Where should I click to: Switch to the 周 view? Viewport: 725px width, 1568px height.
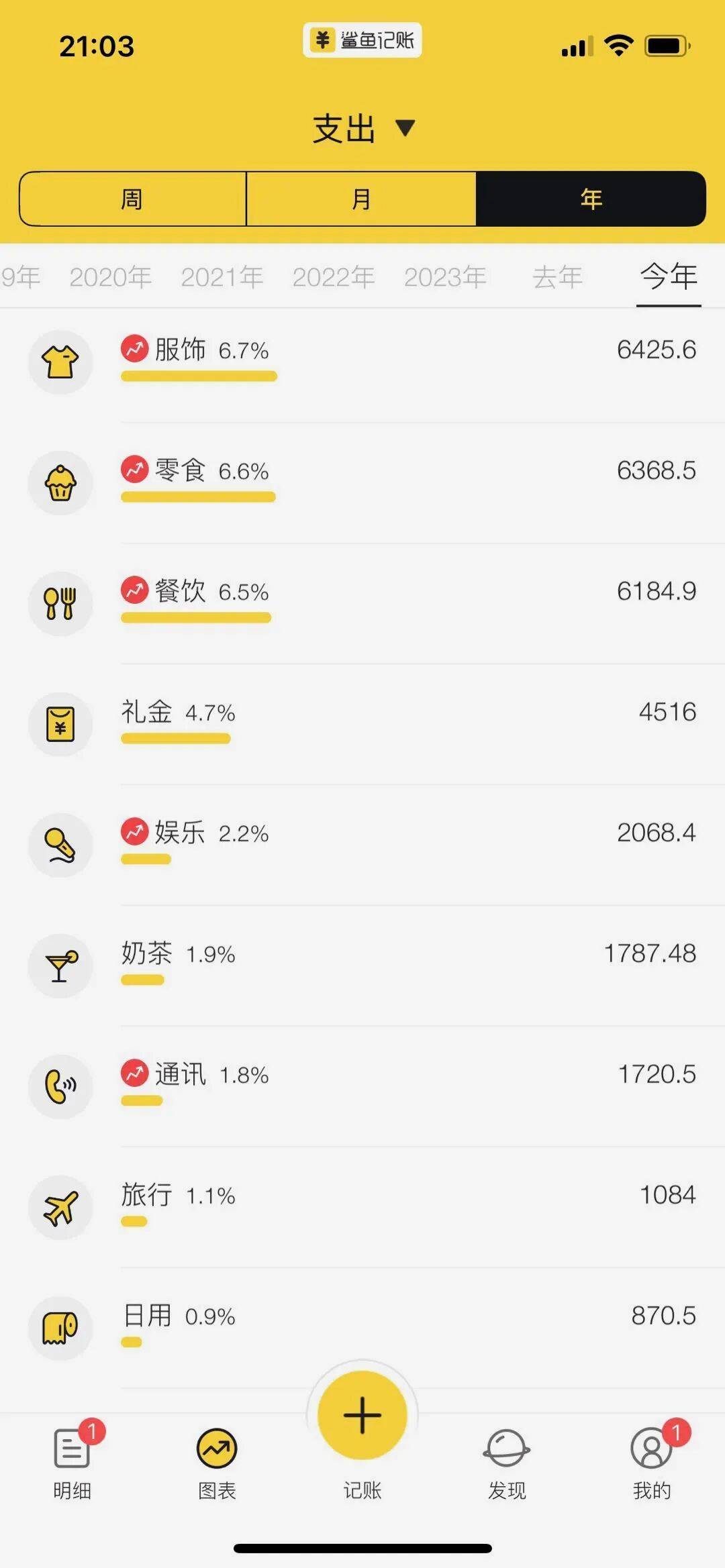[x=132, y=199]
